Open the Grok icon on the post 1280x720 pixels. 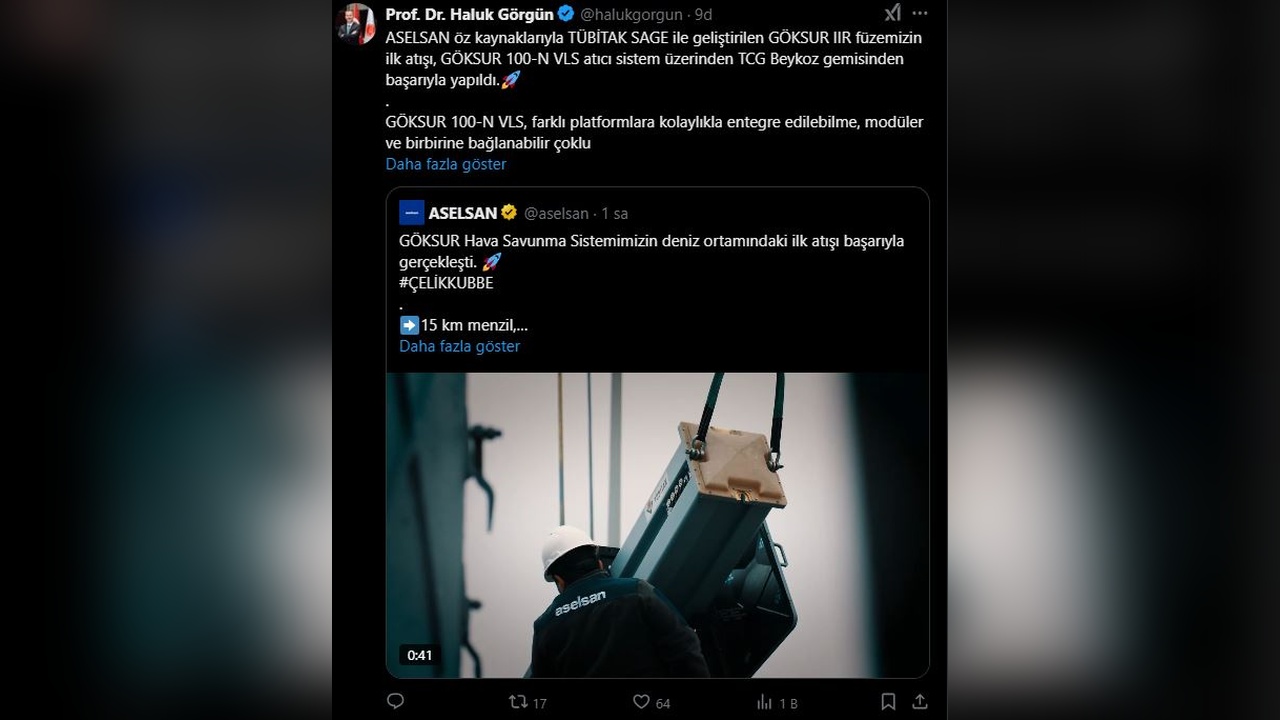click(892, 14)
